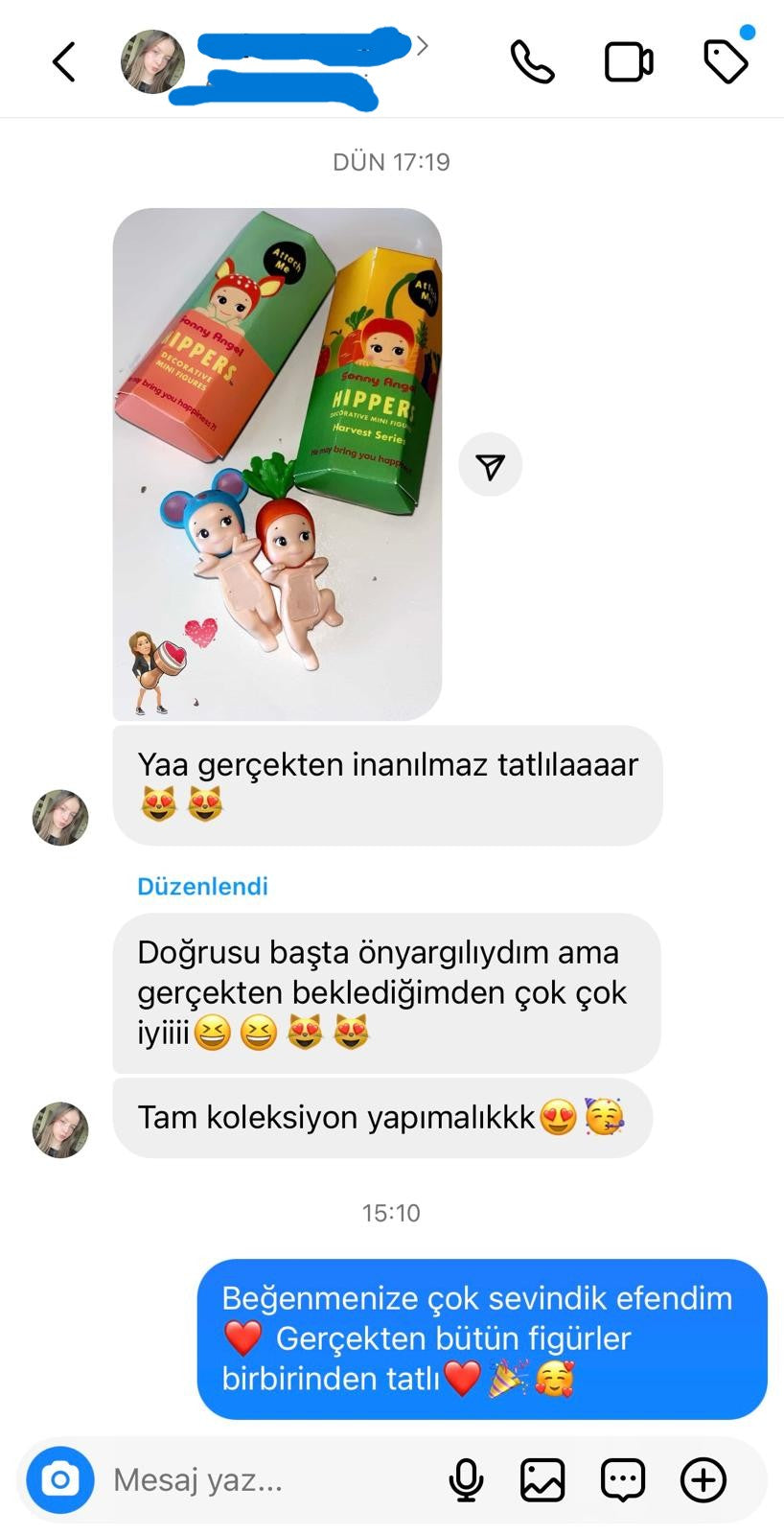Go back to the message list

pos(63,62)
